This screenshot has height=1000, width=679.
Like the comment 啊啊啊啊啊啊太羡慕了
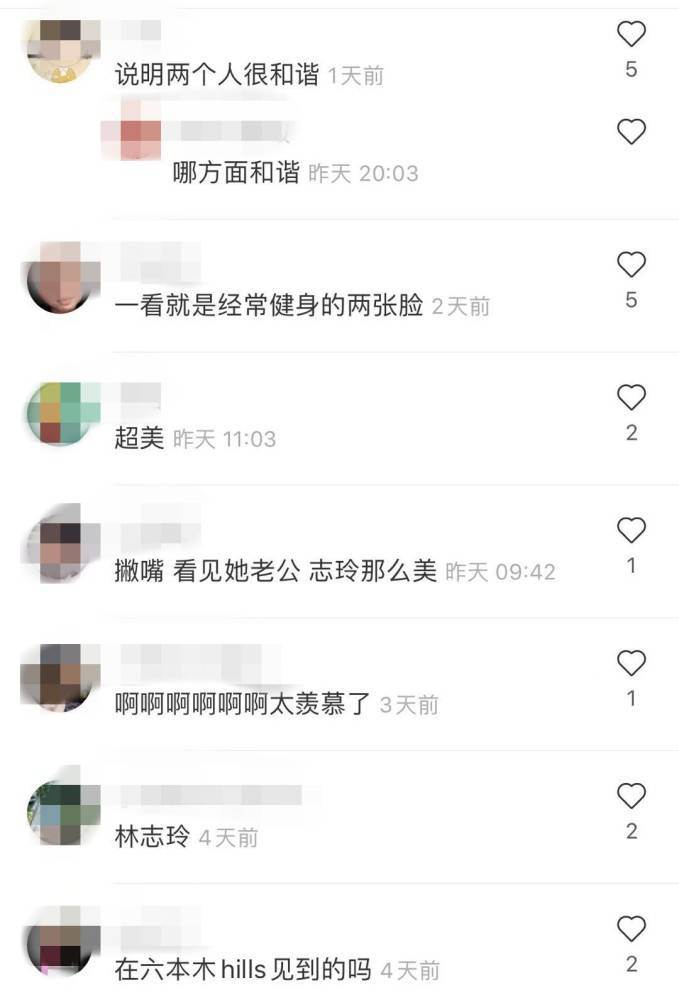tap(631, 663)
